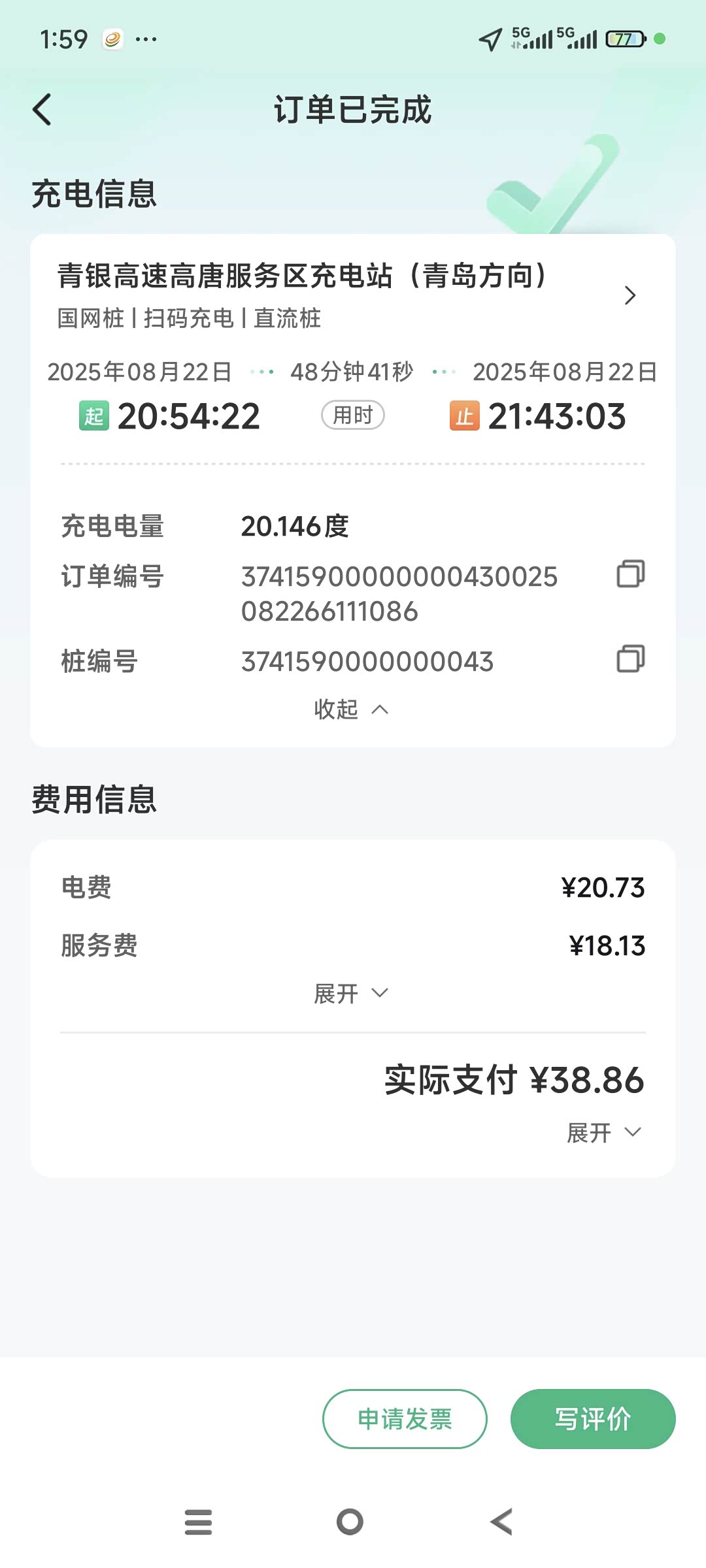Copy the 订单编号 order number
Viewport: 706px width, 1568px height.
(630, 574)
